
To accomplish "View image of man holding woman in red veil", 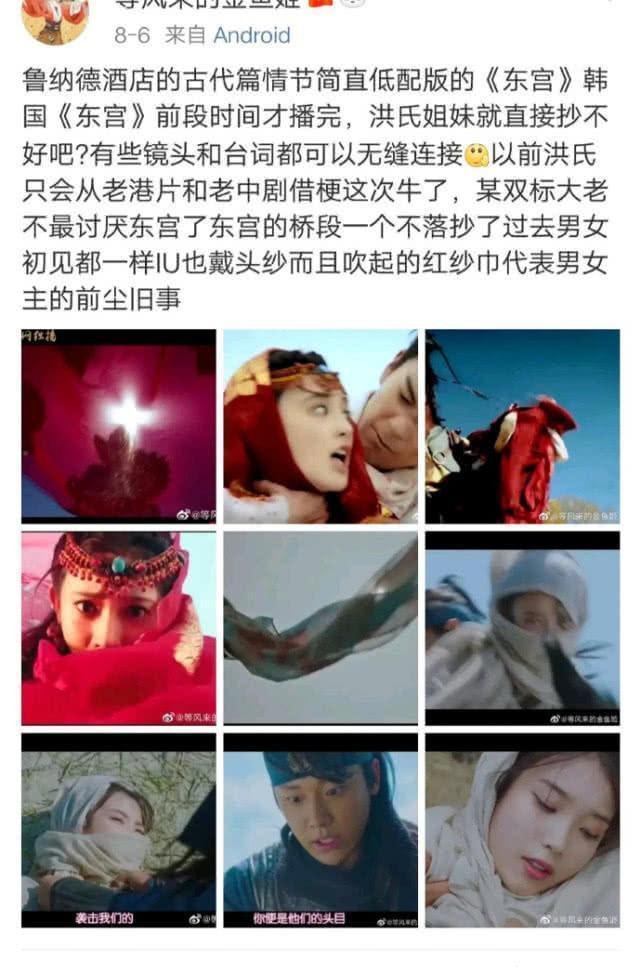I will pos(320,427).
